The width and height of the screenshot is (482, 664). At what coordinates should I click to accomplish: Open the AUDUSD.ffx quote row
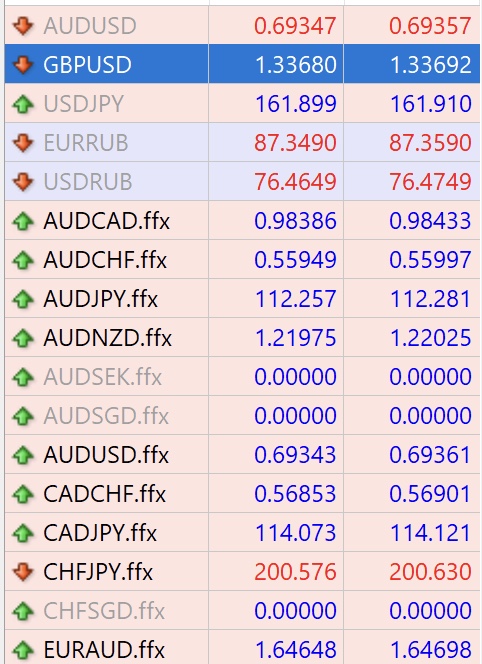tap(242, 454)
